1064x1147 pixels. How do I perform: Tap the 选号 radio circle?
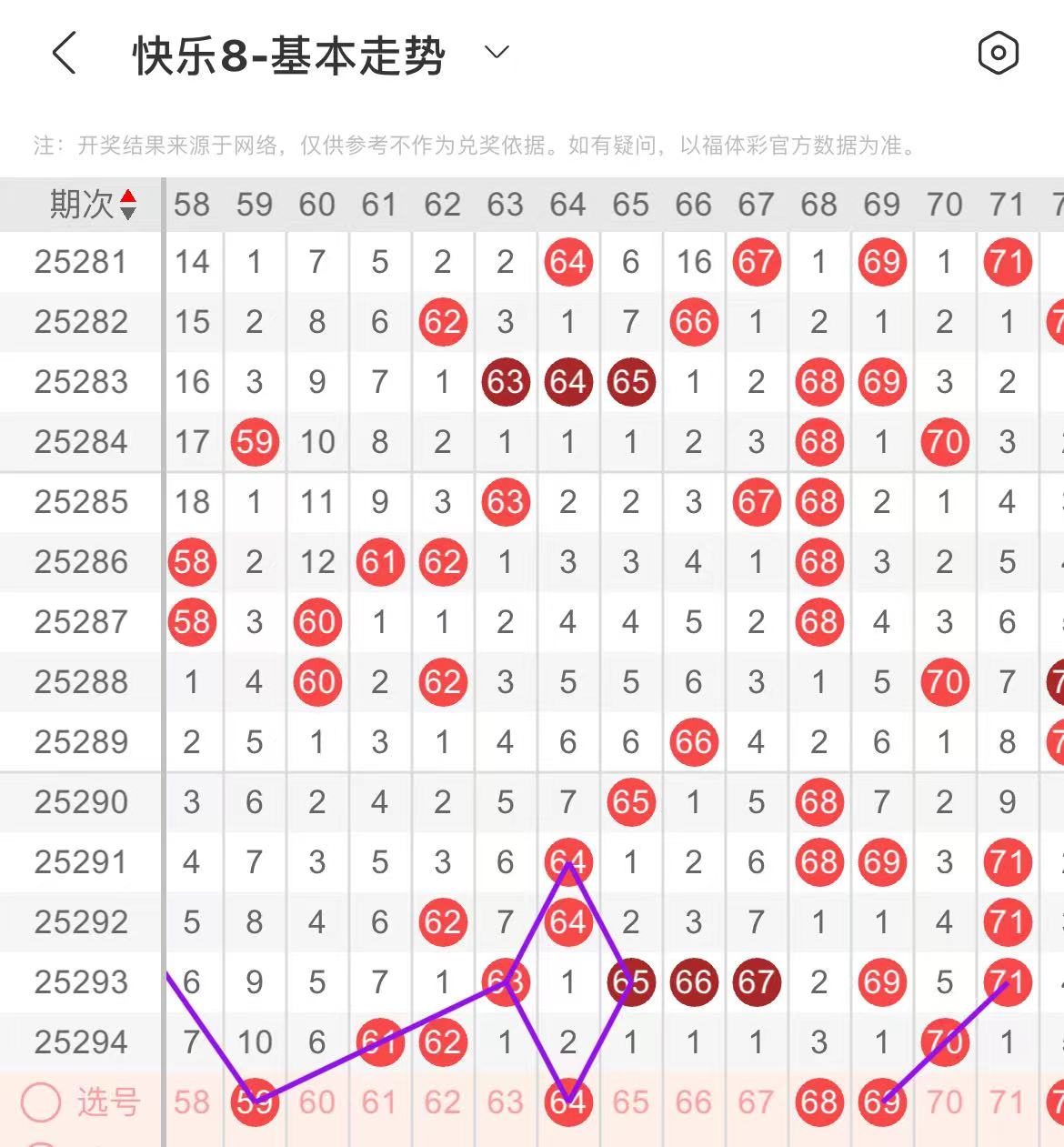click(x=41, y=1102)
